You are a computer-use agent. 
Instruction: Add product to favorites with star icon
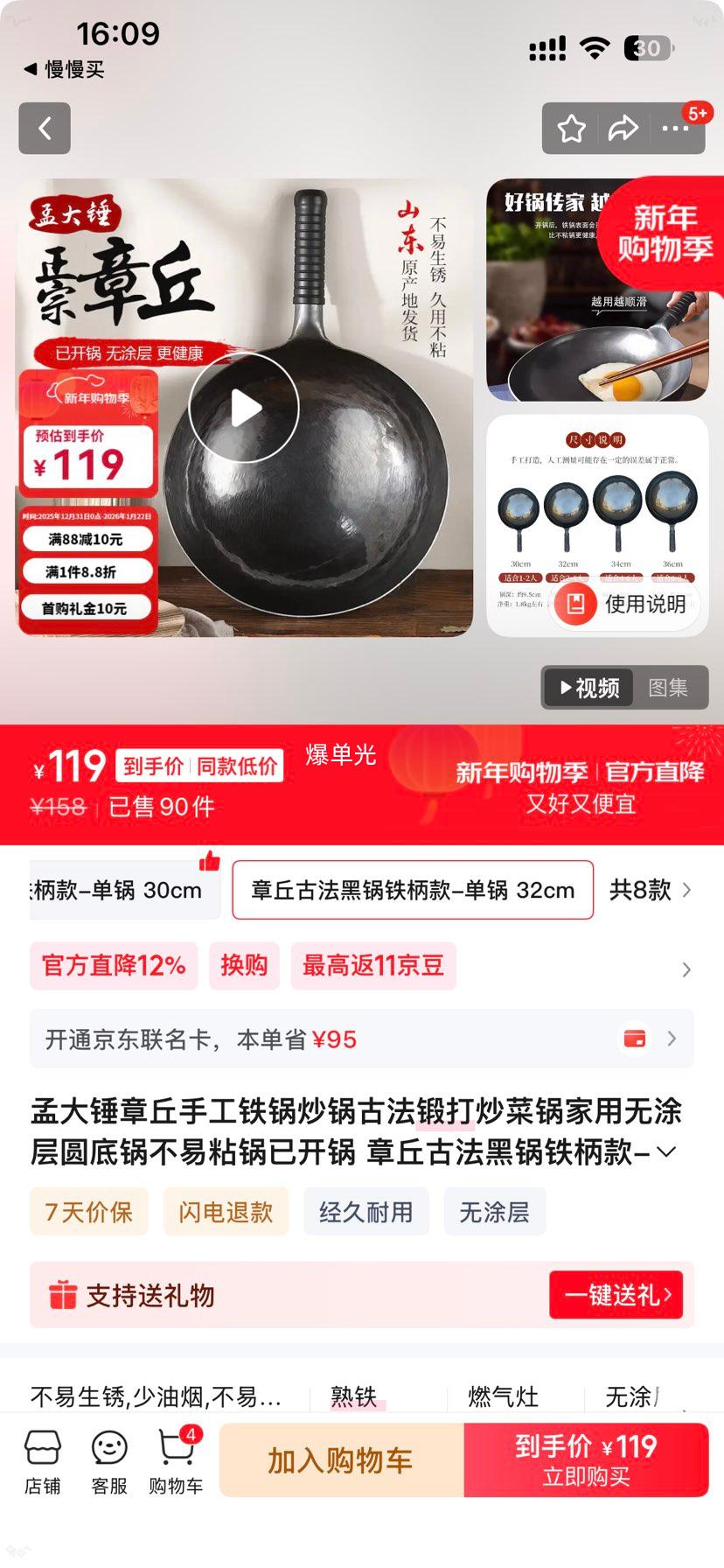573,128
